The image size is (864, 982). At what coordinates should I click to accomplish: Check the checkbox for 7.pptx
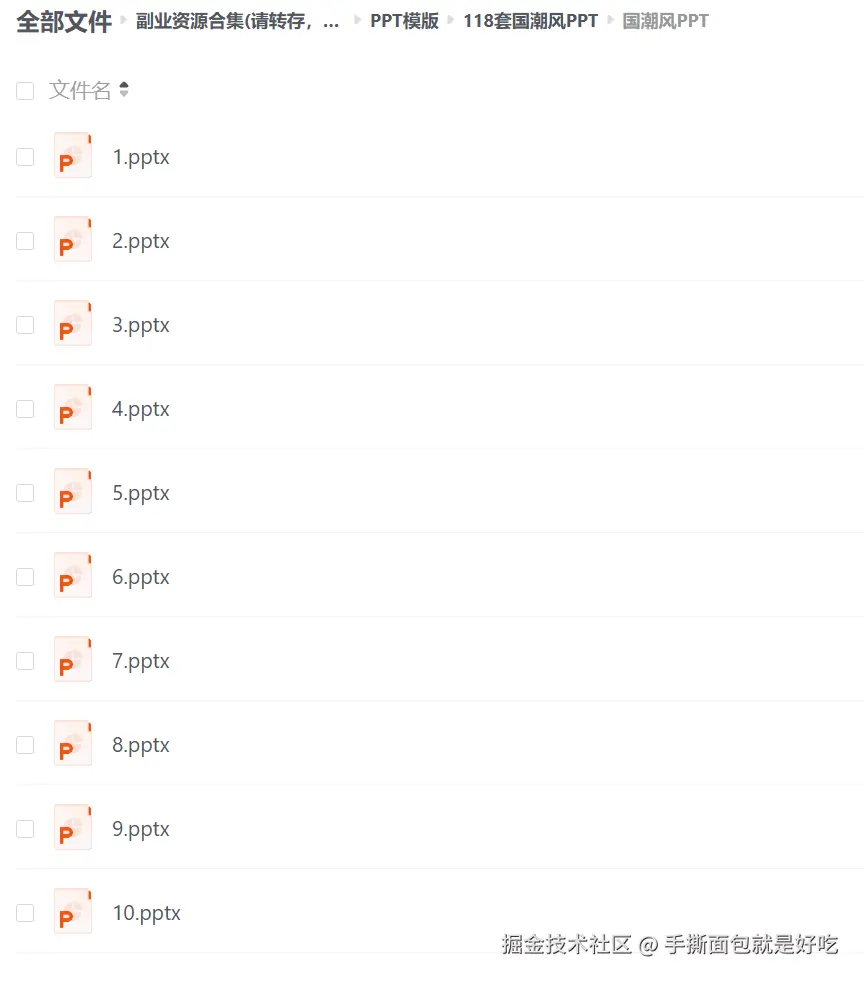(25, 660)
